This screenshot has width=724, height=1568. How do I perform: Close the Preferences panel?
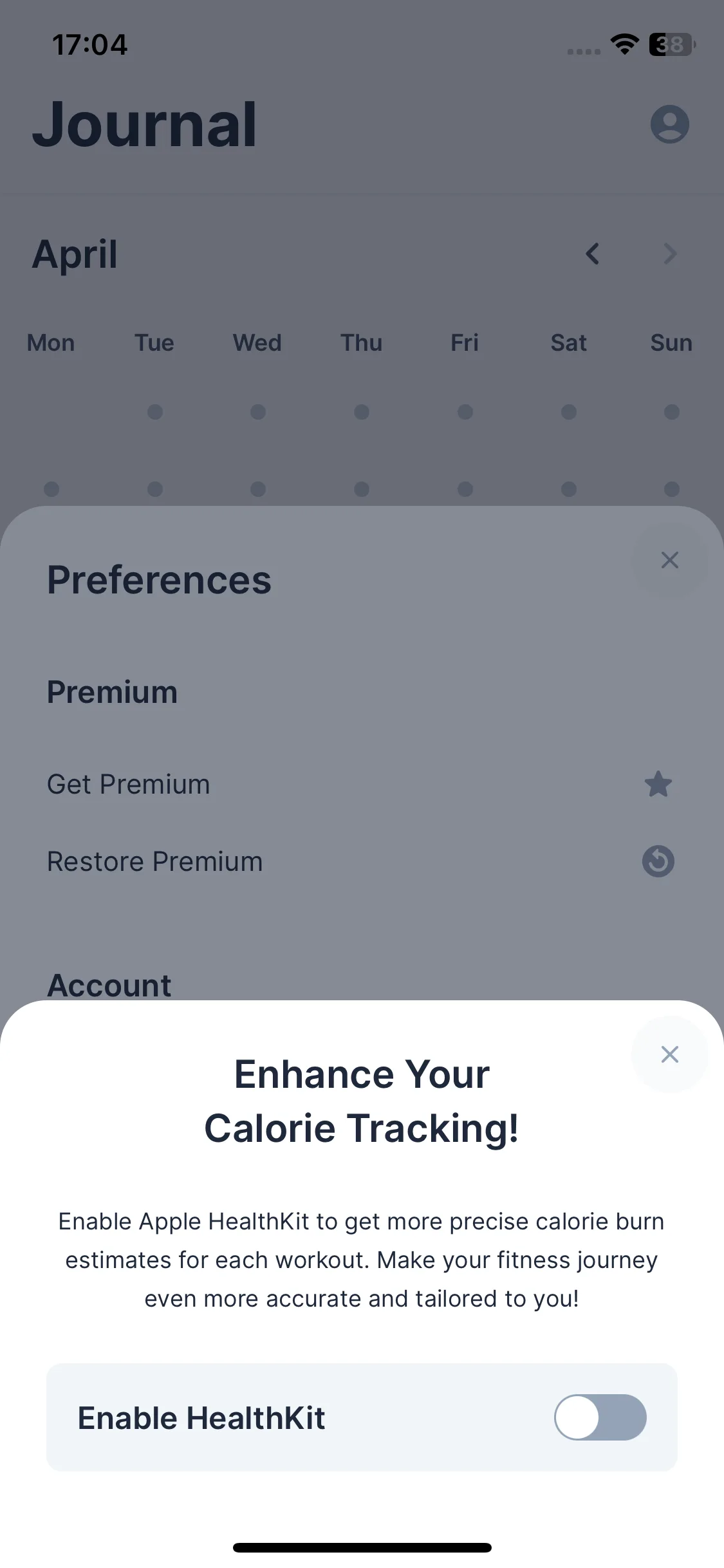669,560
